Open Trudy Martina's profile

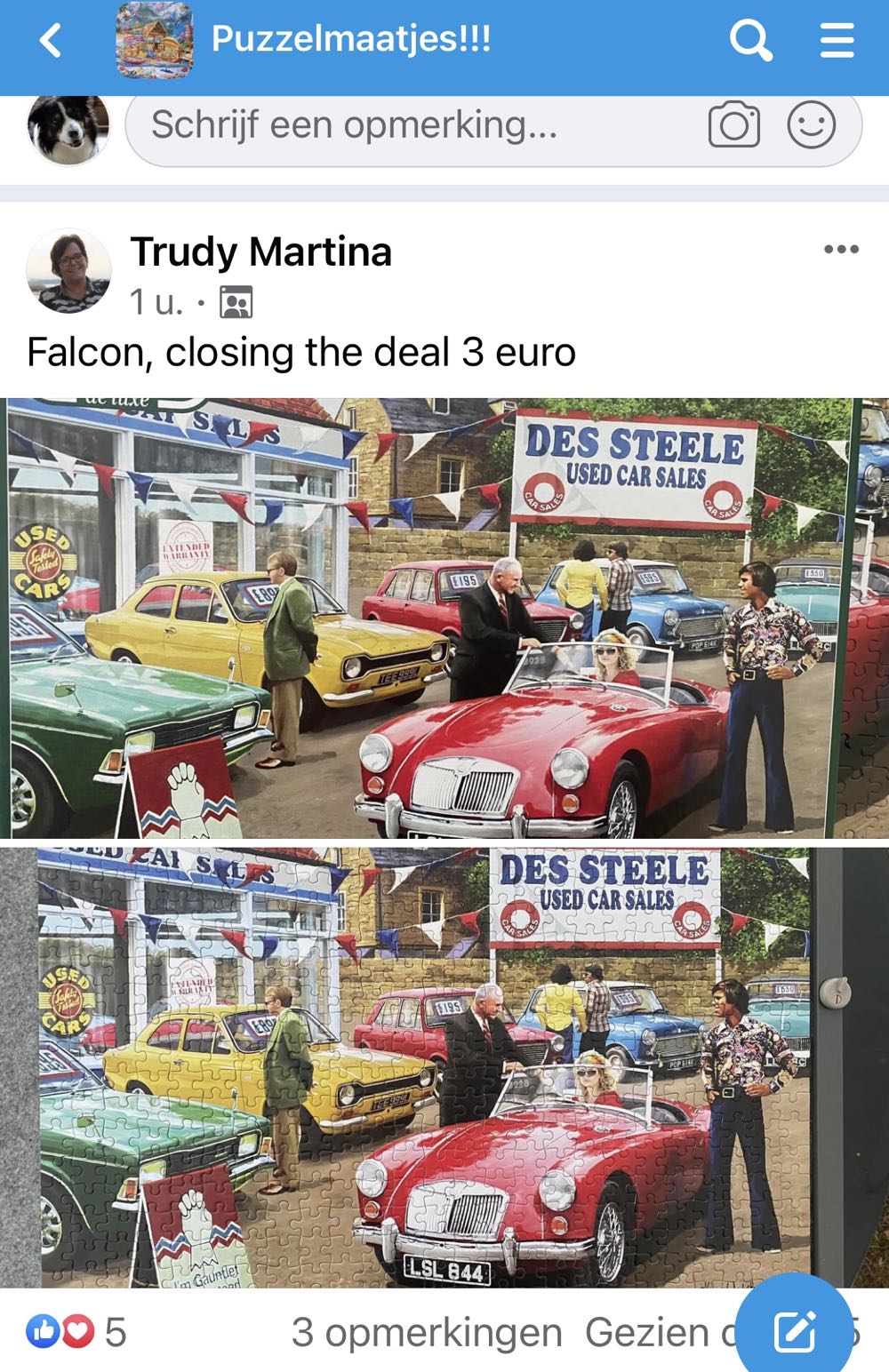(260, 251)
